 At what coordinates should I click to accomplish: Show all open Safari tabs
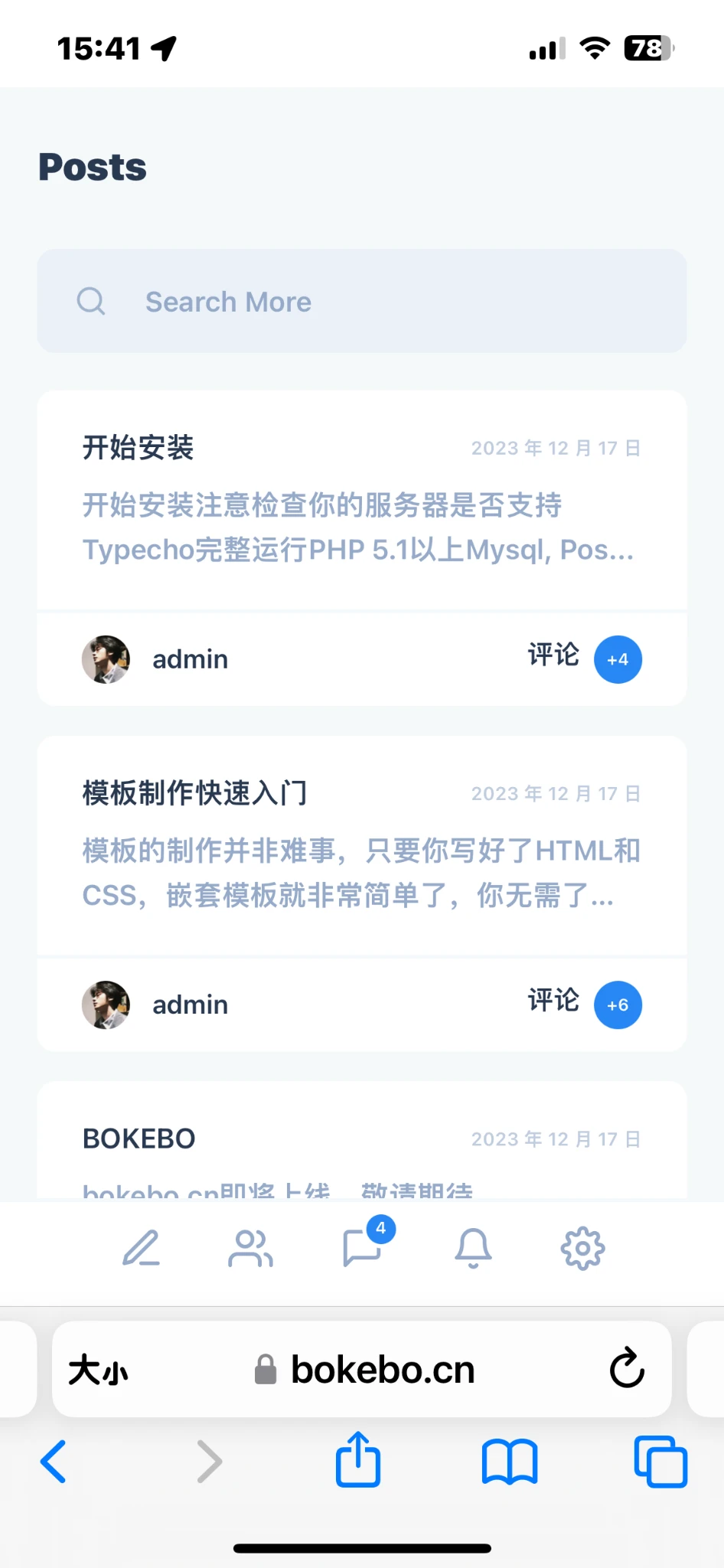point(660,1462)
